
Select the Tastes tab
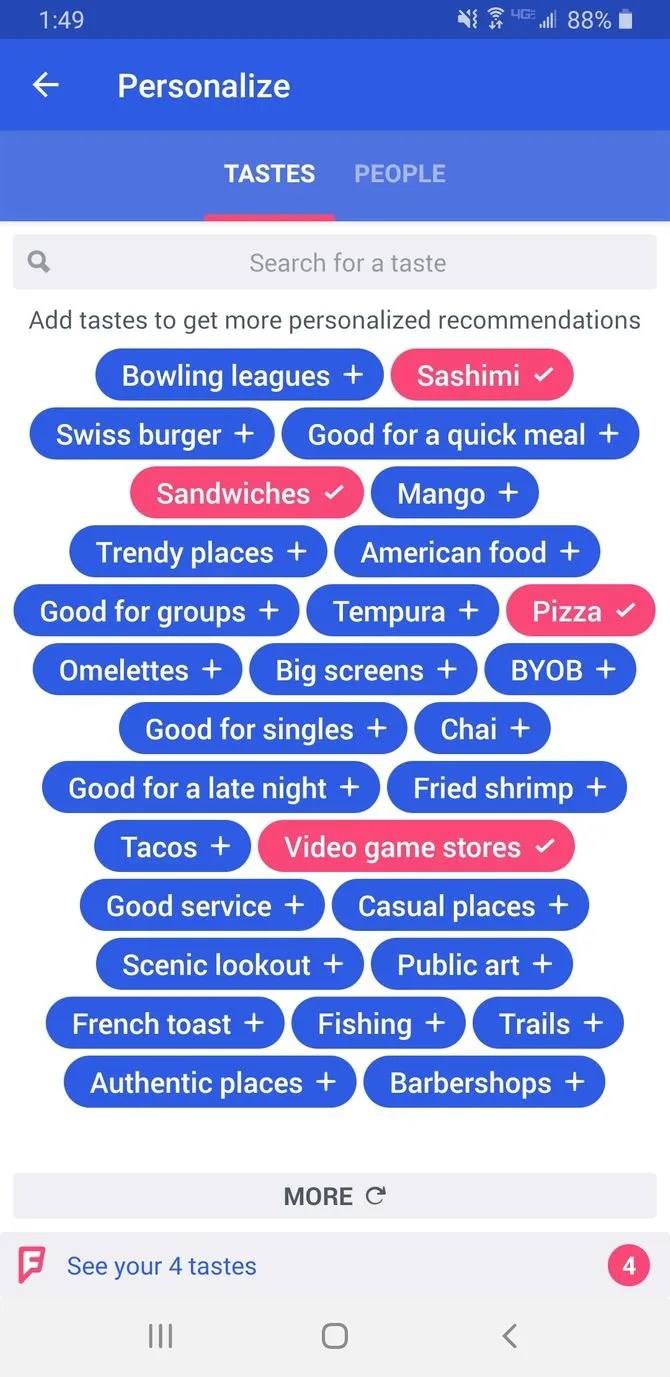pos(269,173)
